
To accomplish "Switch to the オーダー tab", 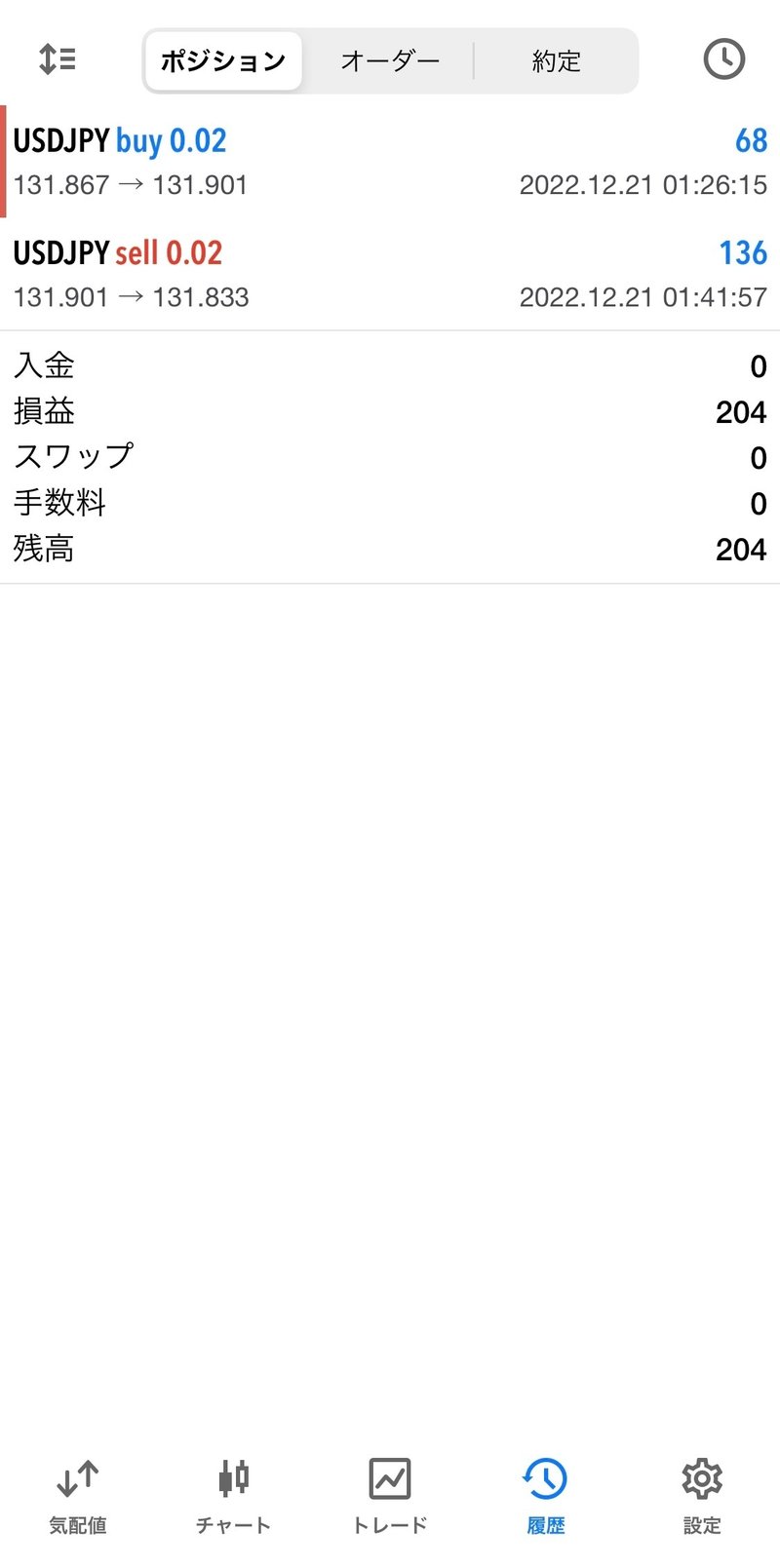I will (389, 59).
